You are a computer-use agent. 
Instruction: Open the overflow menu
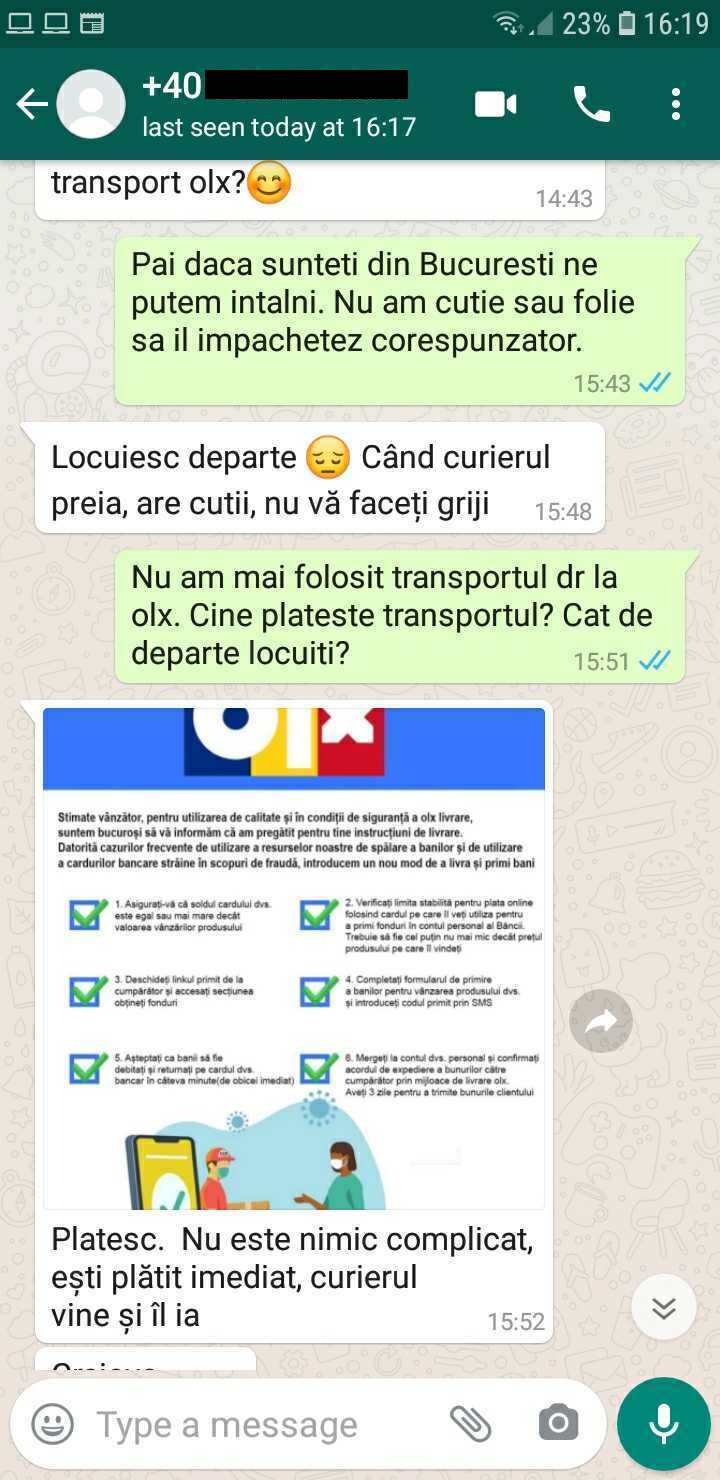pyautogui.click(x=676, y=104)
